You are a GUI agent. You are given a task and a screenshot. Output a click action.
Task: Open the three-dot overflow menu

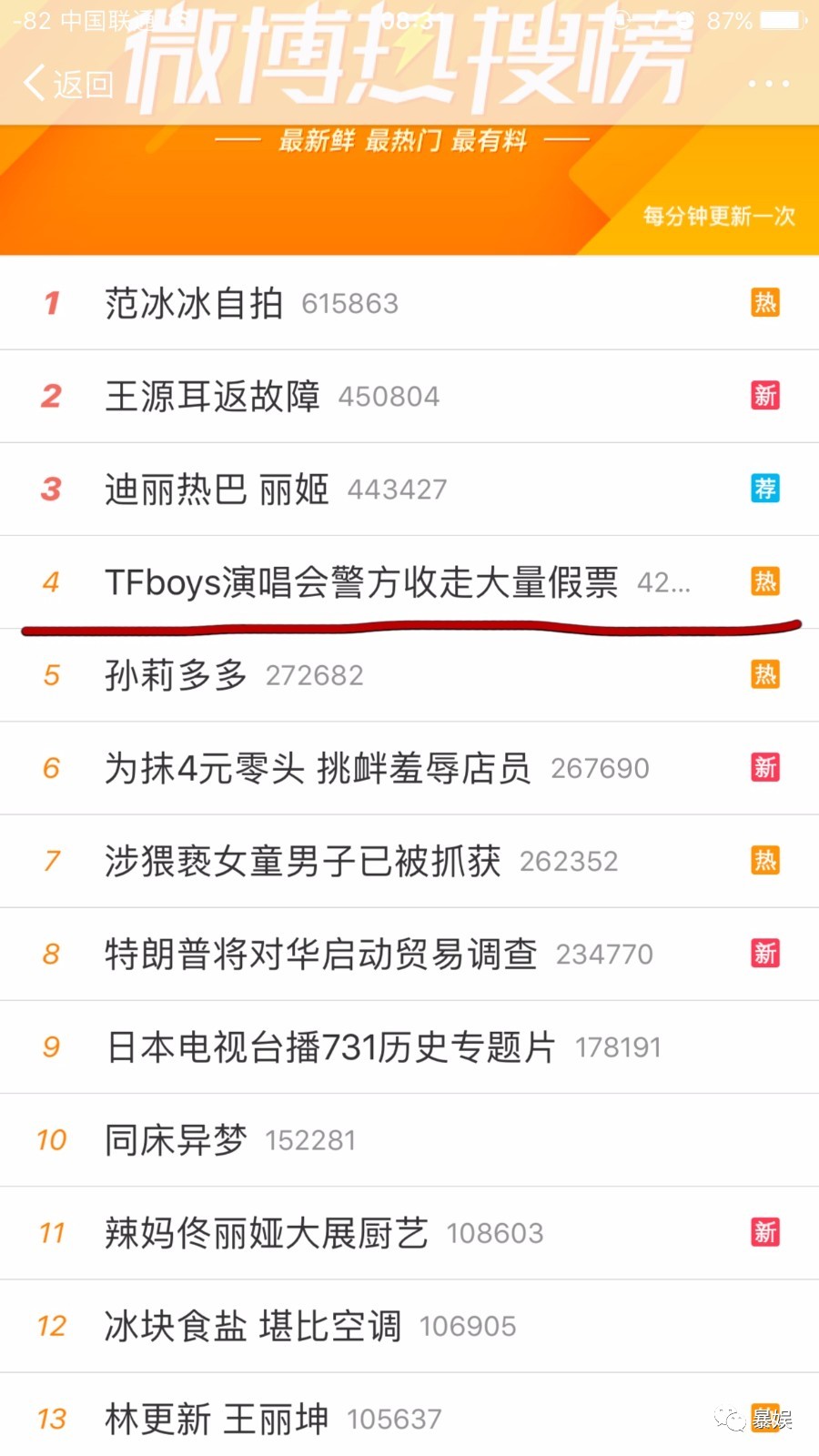pos(768,84)
